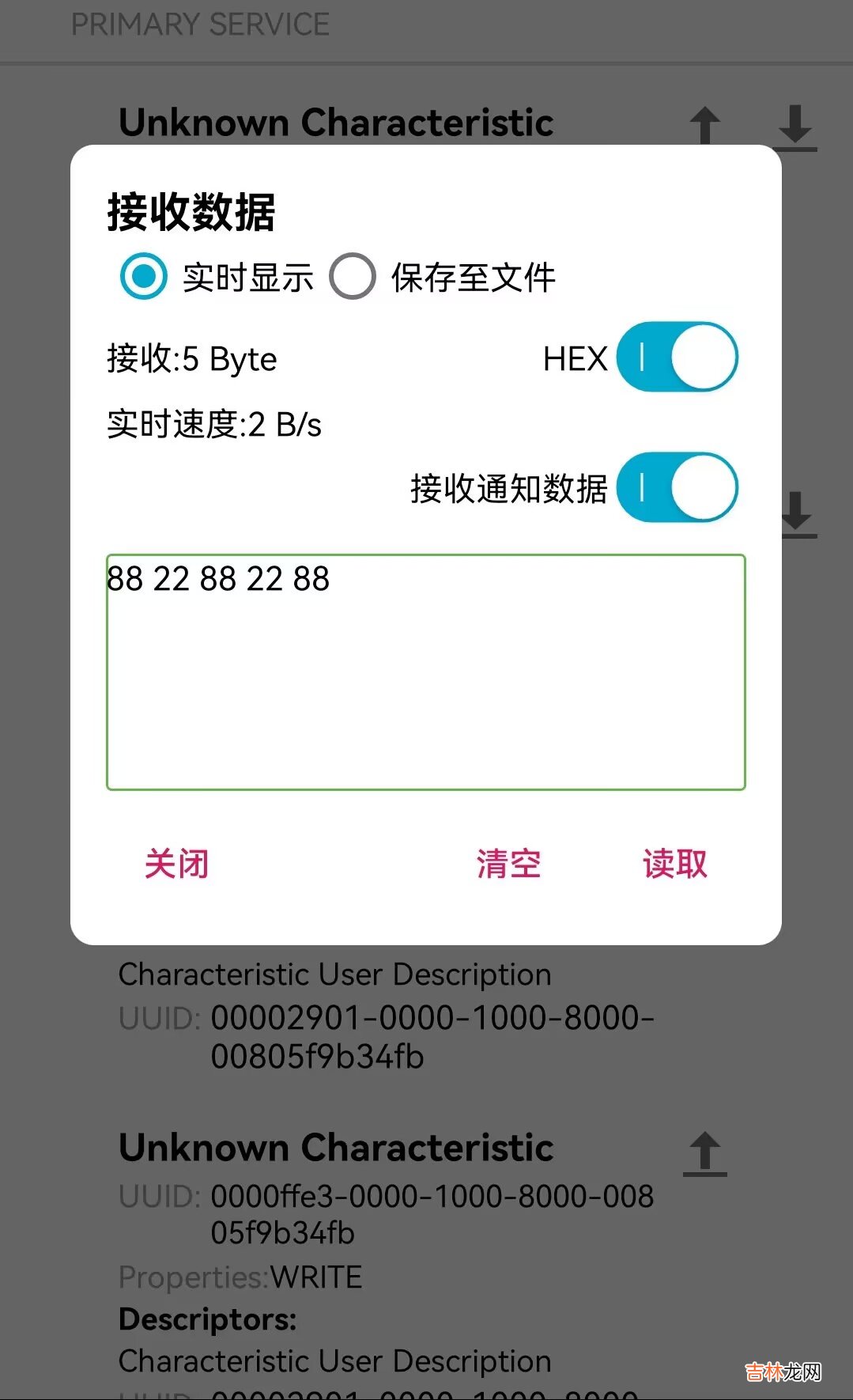This screenshot has width=853, height=1400.
Task: Clear received data with 清空
Action: point(508,864)
